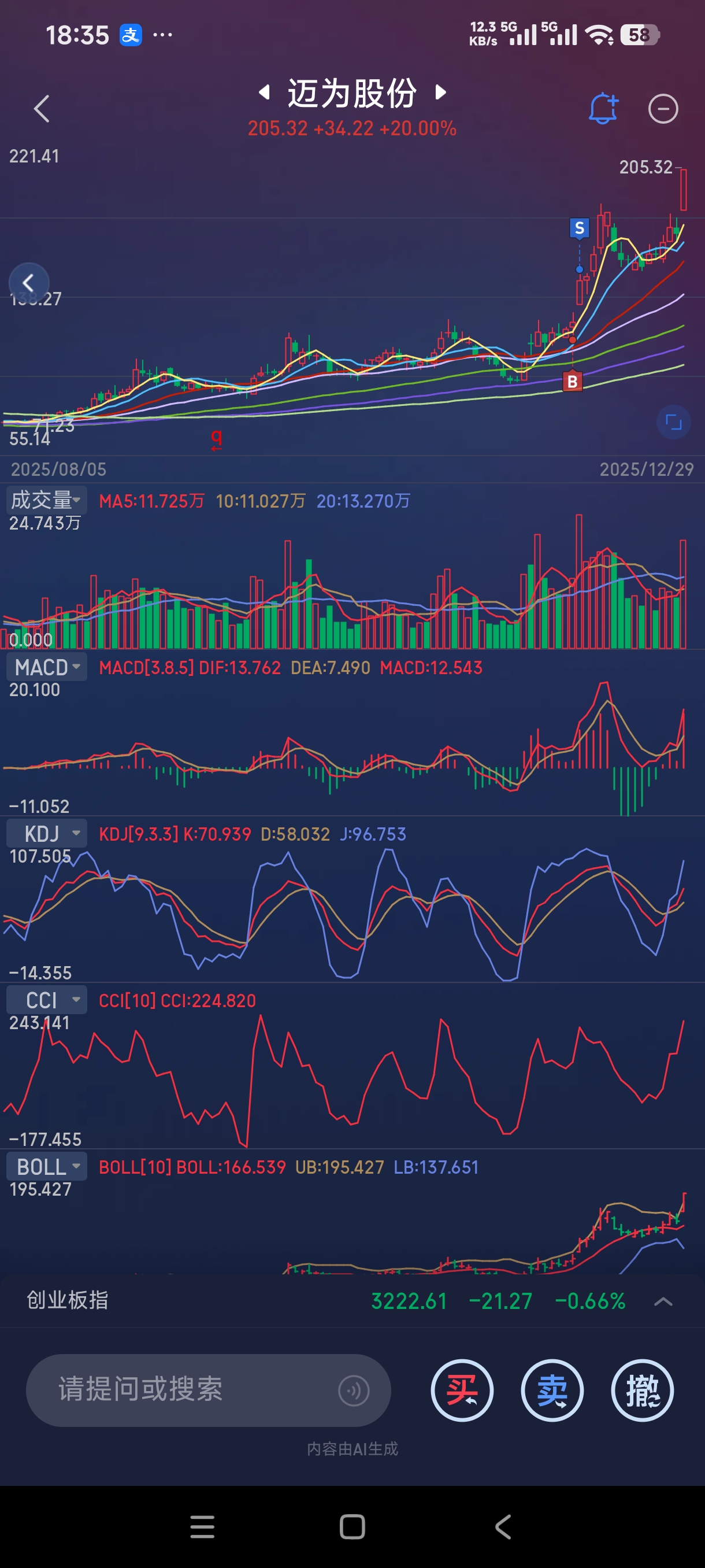Open the MACD indicator dropdown
This screenshot has height=1568, width=705.
point(46,667)
